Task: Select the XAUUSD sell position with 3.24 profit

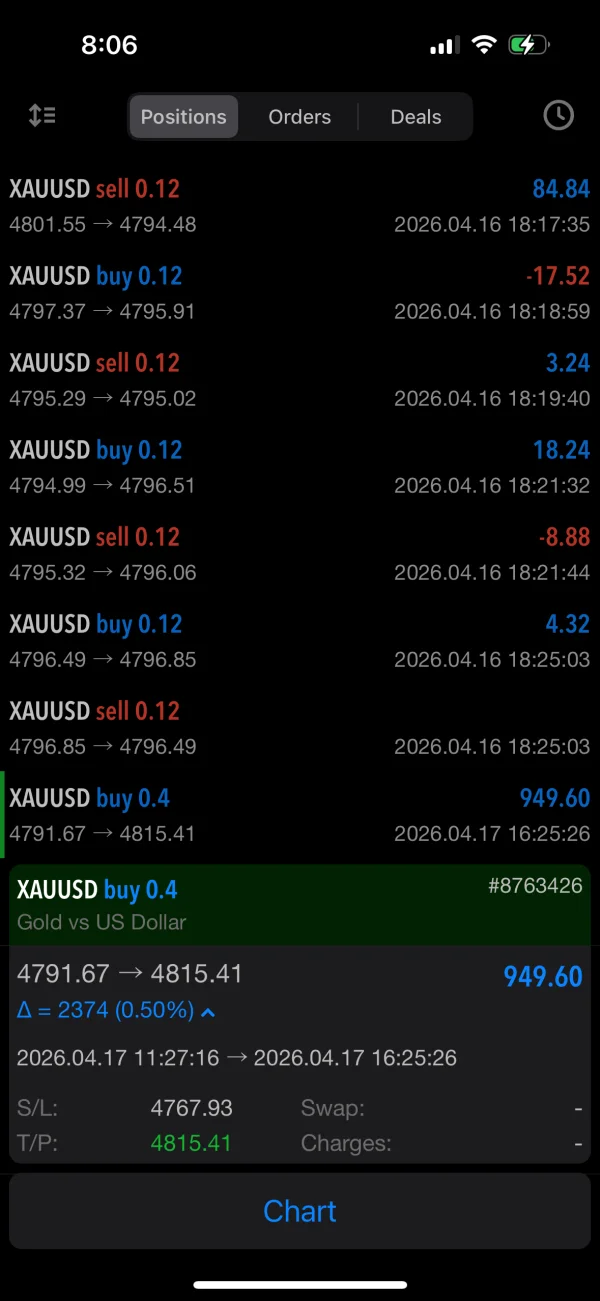Action: 300,380
